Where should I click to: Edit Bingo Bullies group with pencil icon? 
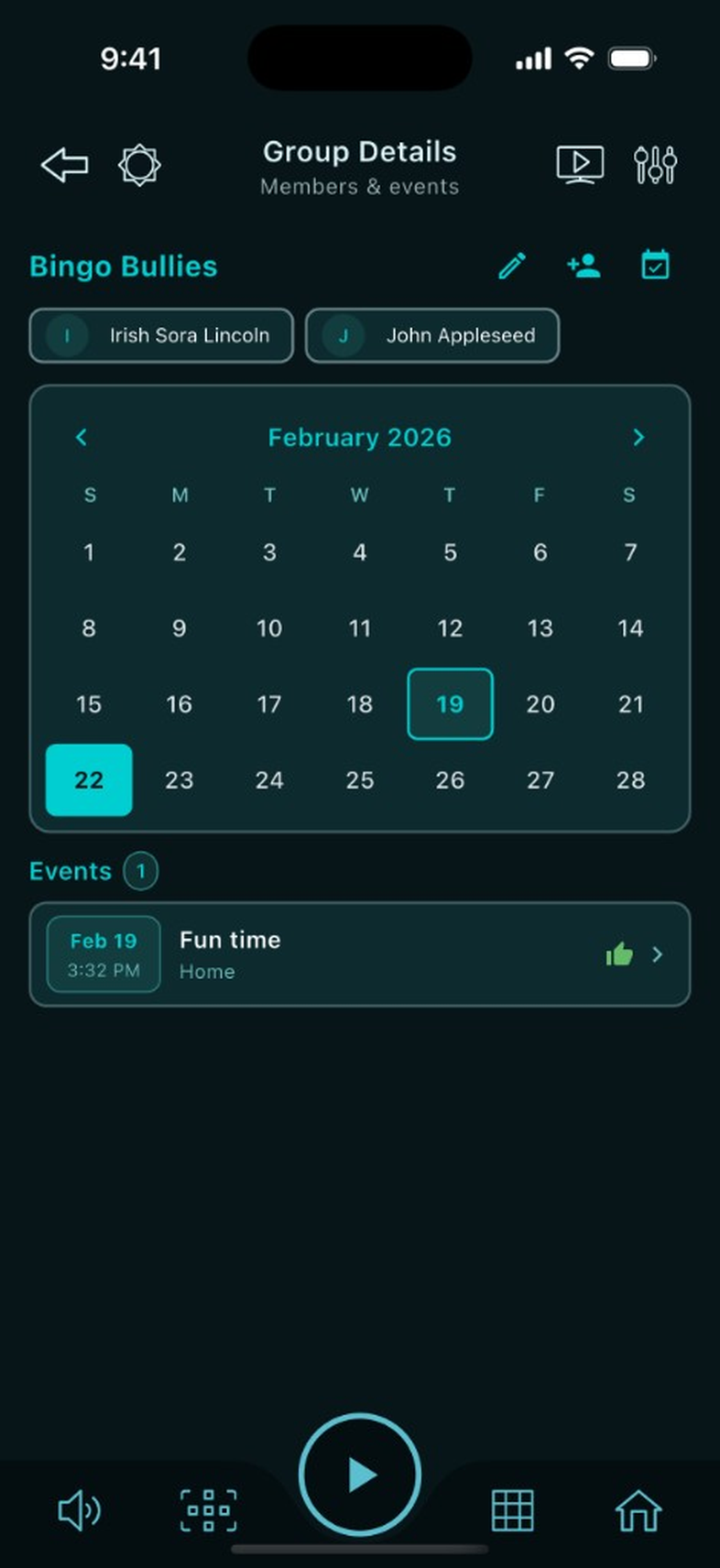[x=511, y=266]
